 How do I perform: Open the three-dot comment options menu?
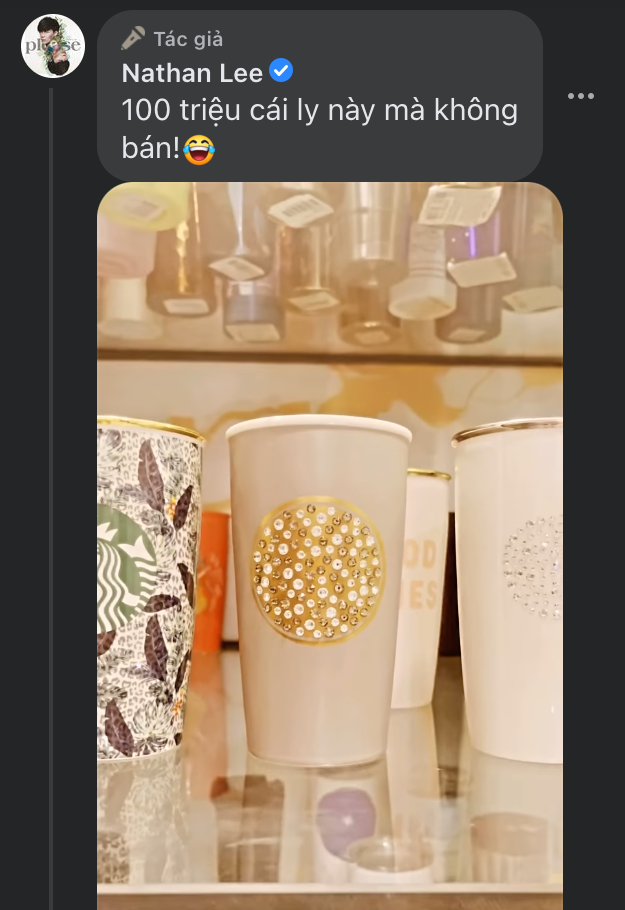pos(581,96)
